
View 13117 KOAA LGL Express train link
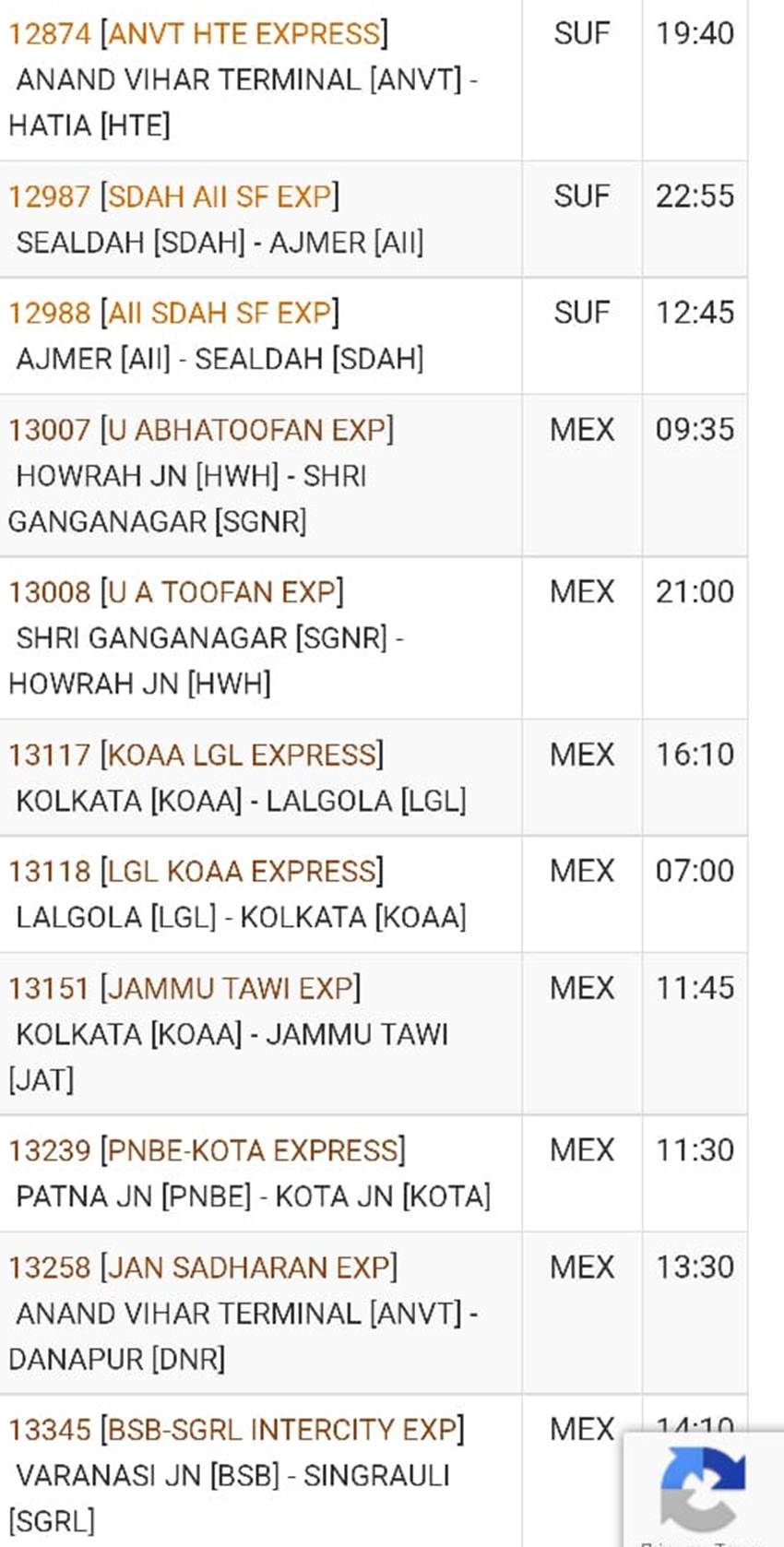pos(196,755)
